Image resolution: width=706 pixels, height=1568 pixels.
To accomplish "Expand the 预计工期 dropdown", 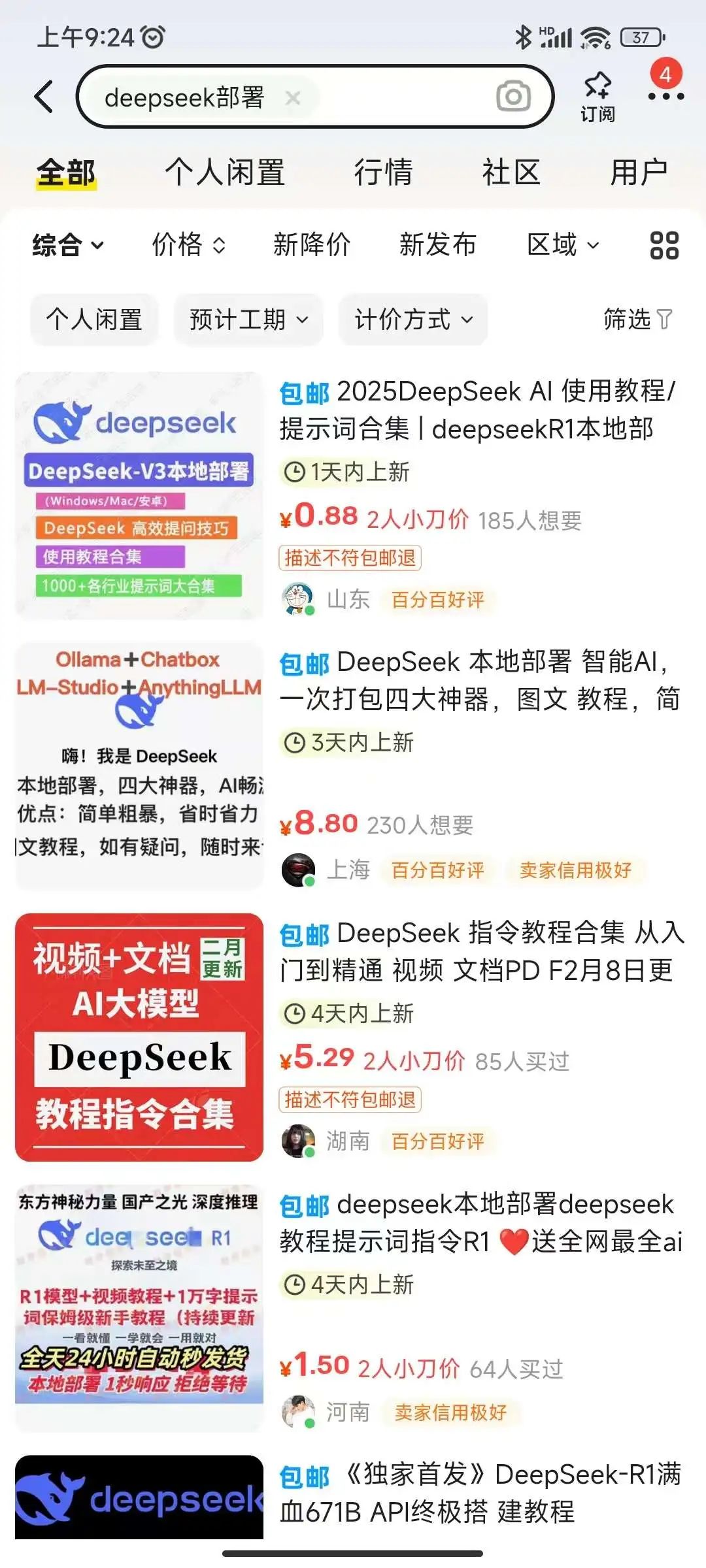I will 248,319.
